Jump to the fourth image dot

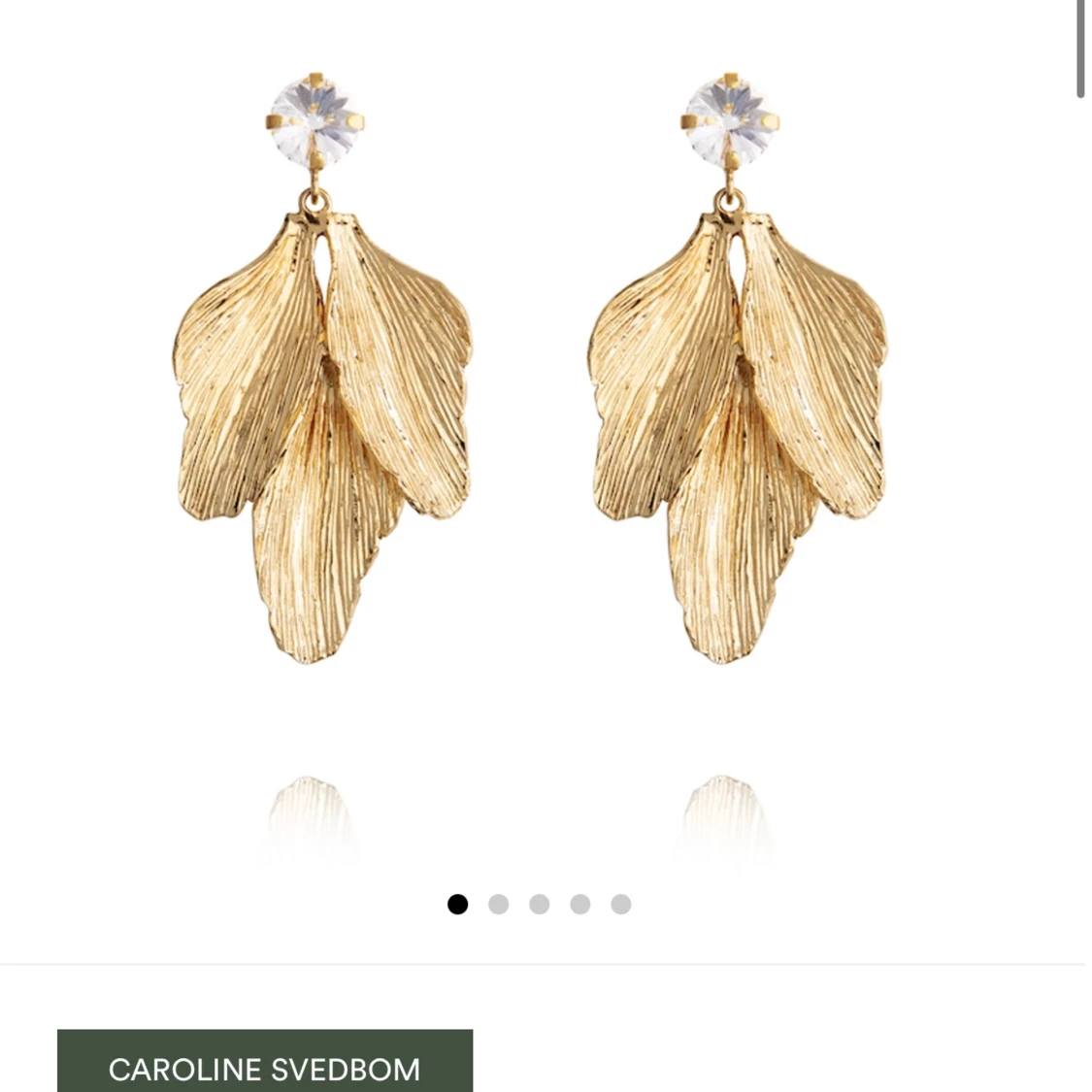click(x=580, y=905)
